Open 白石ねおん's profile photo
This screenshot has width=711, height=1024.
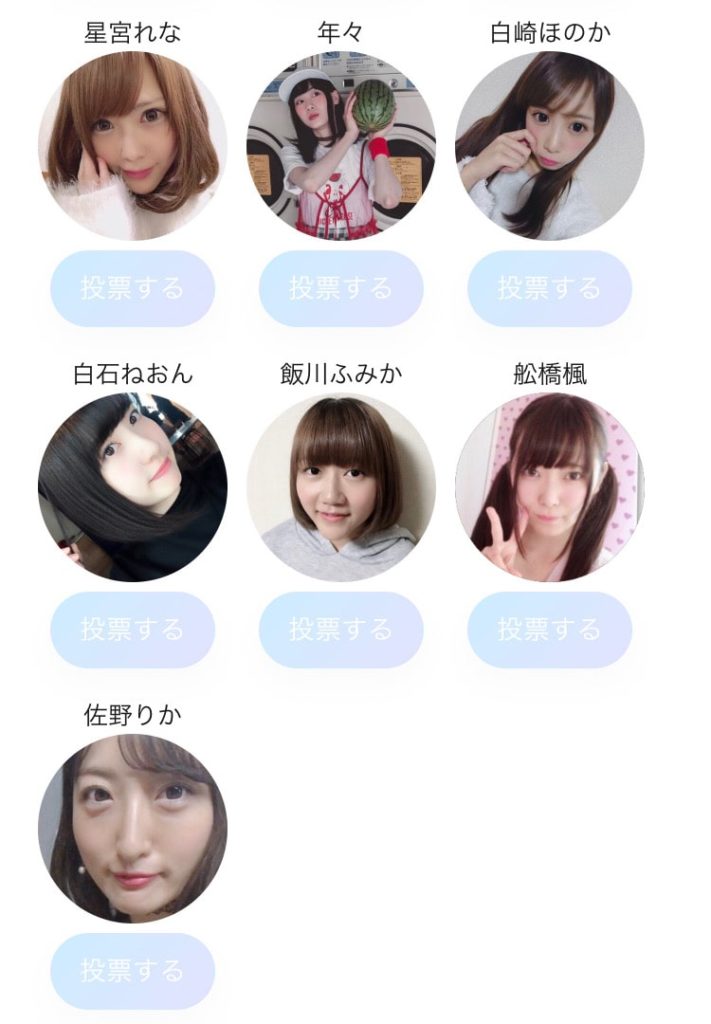(133, 487)
